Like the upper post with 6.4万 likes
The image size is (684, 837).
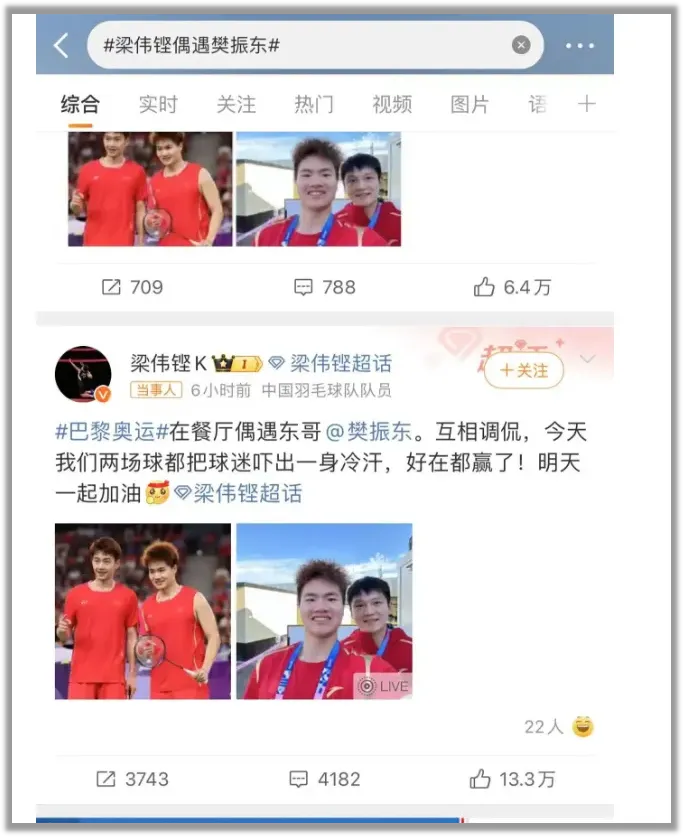tap(513, 287)
